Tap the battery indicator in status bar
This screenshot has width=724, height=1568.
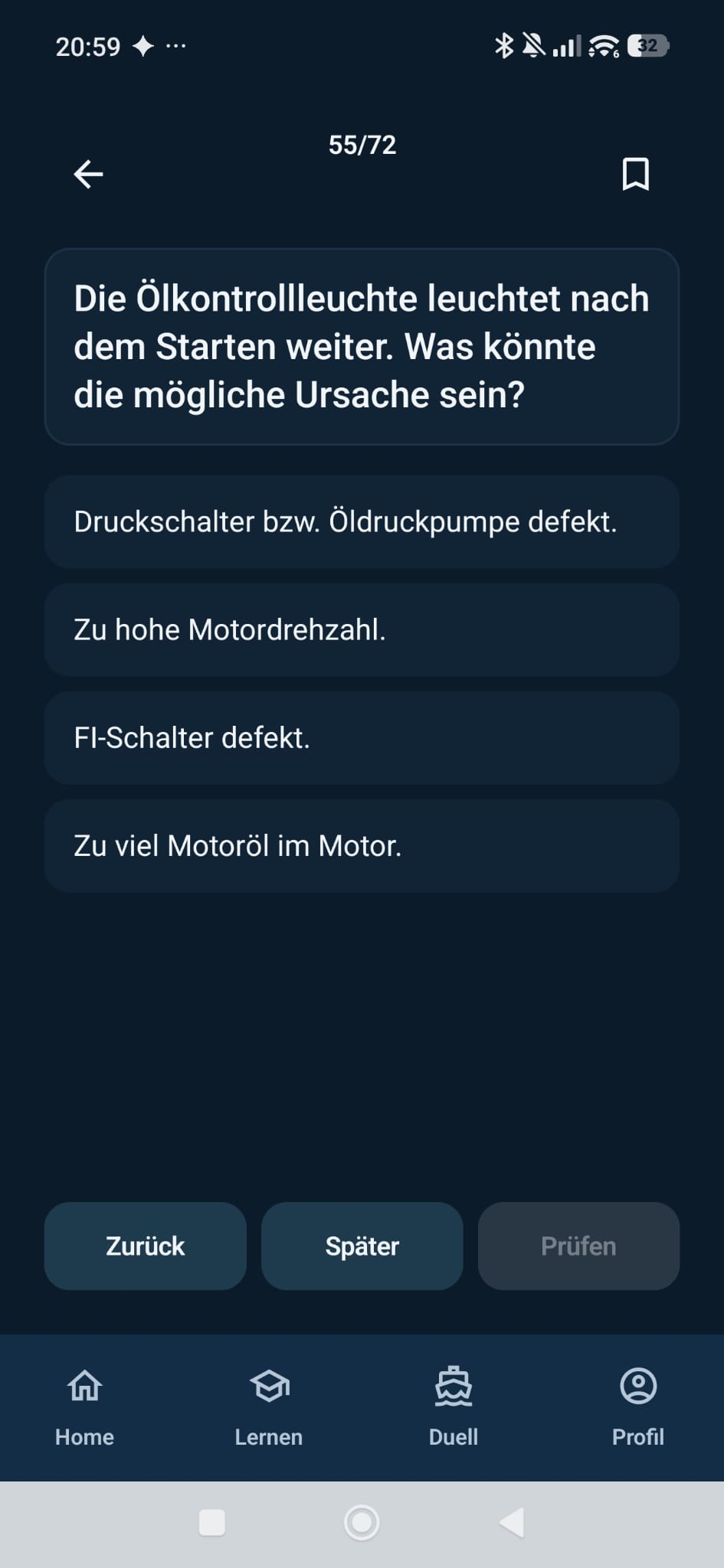(646, 46)
